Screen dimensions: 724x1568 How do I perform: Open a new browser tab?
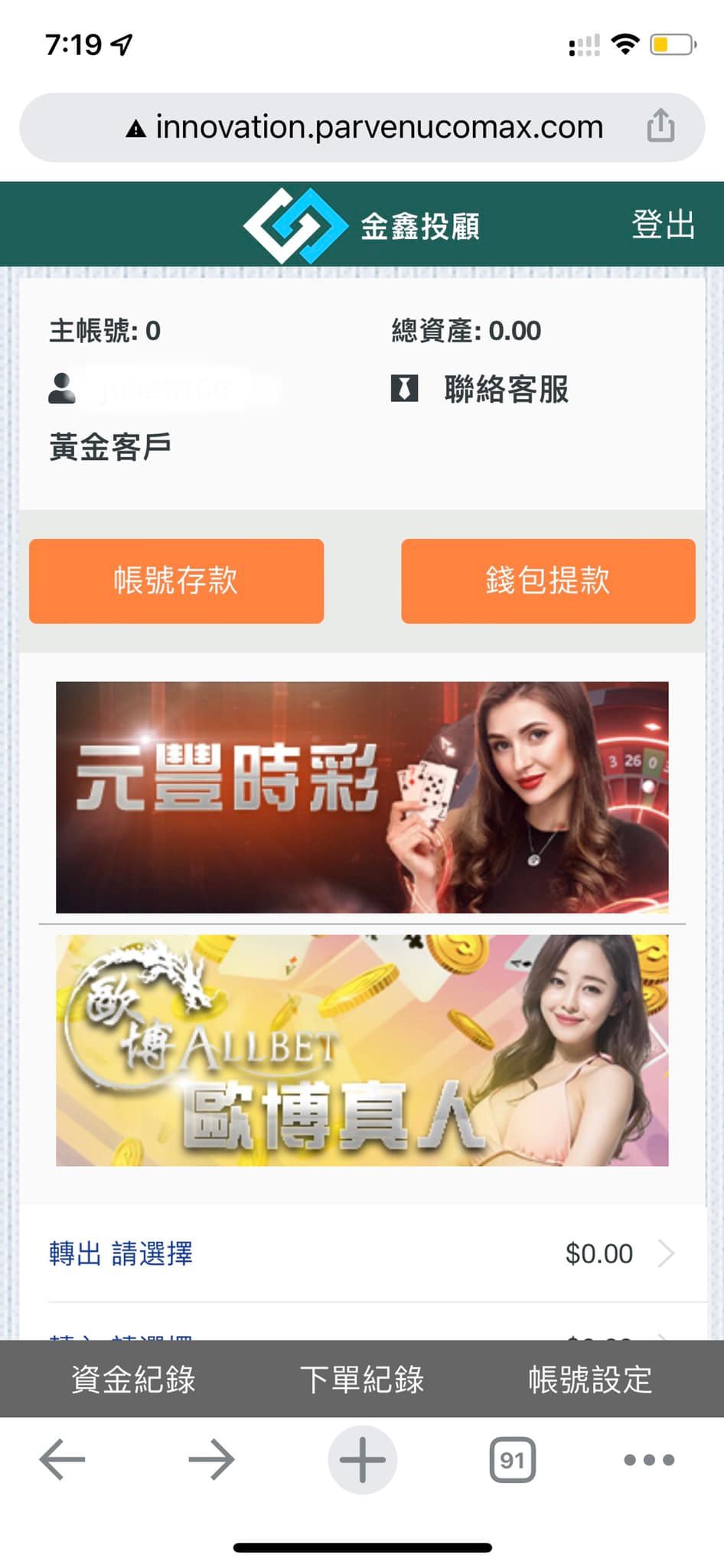(362, 1459)
